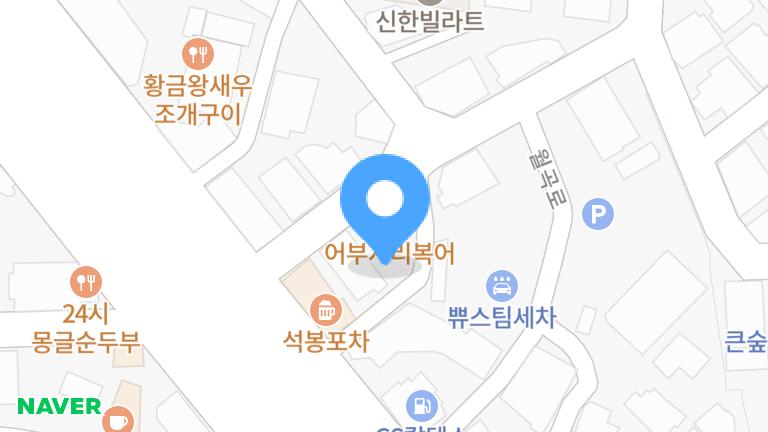Viewport: 768px width, 432px height.
Task: Open 뿌스팀세차 car wash marker
Action: coord(500,285)
